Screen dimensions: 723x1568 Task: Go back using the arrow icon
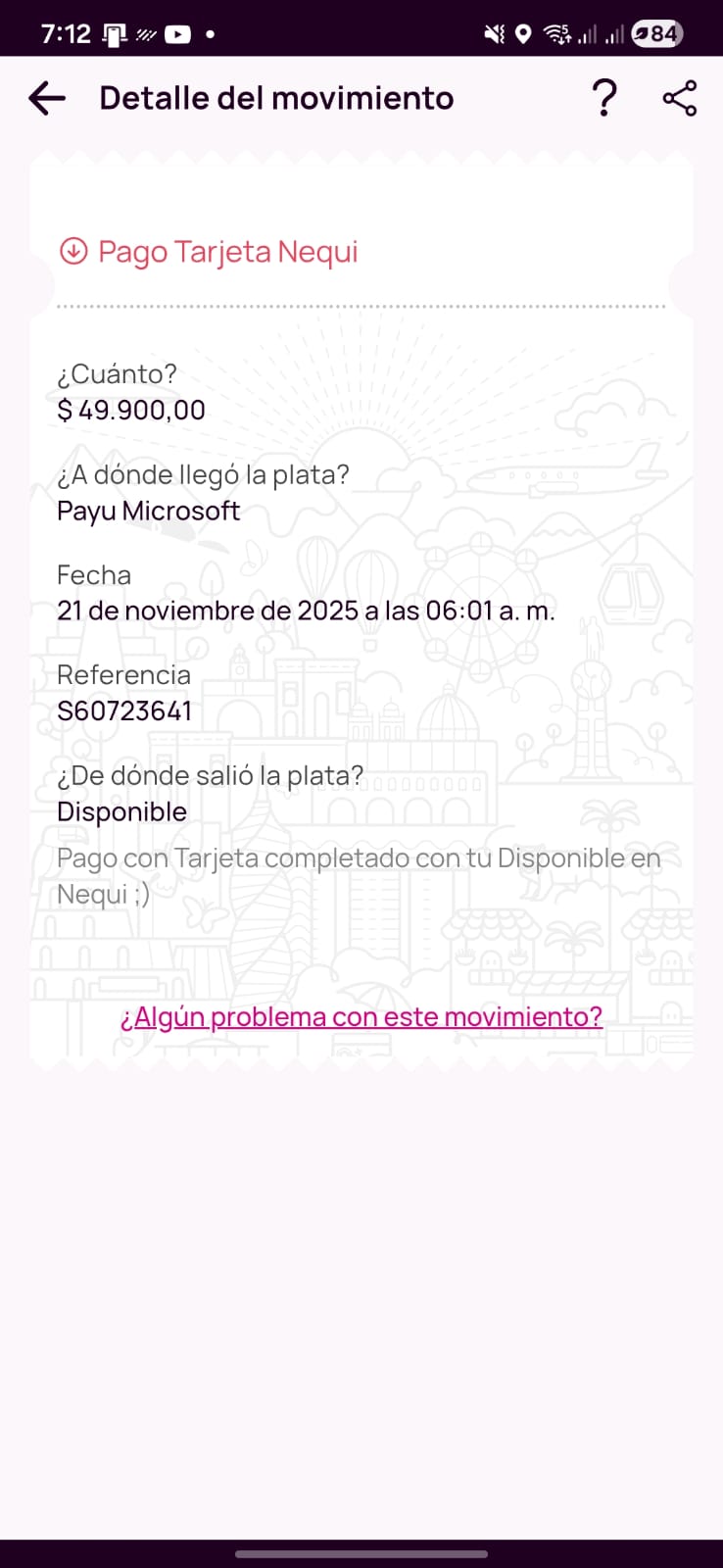47,98
